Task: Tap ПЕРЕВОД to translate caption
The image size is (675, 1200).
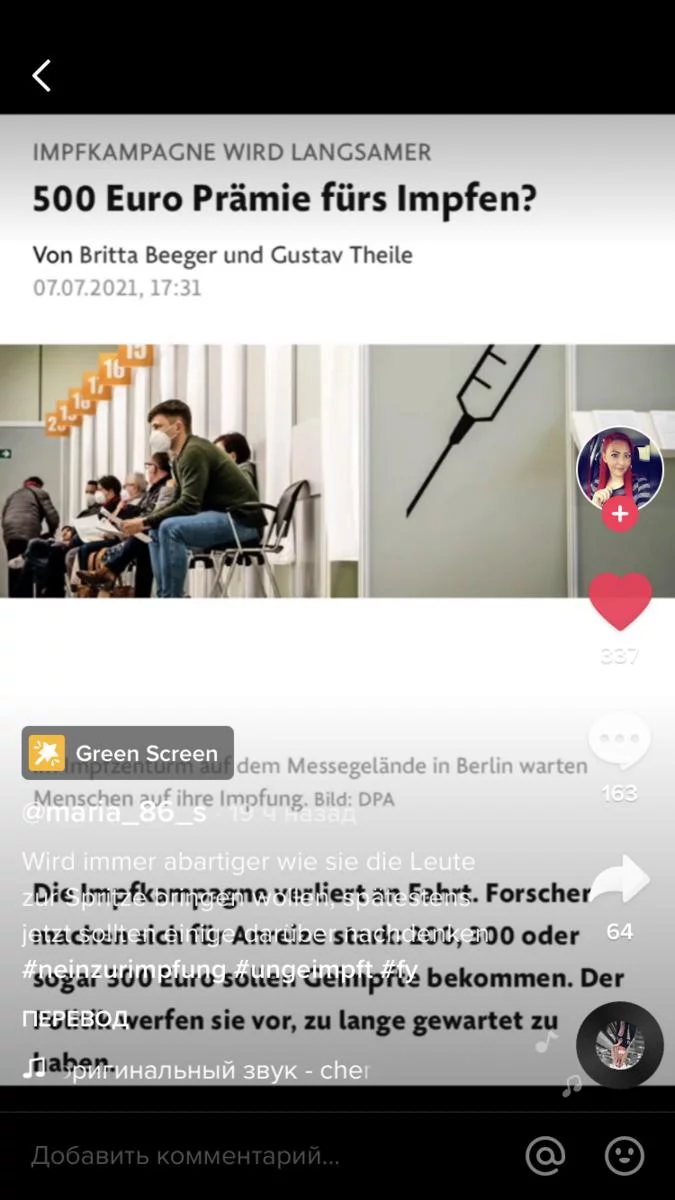Action: pos(75,1019)
